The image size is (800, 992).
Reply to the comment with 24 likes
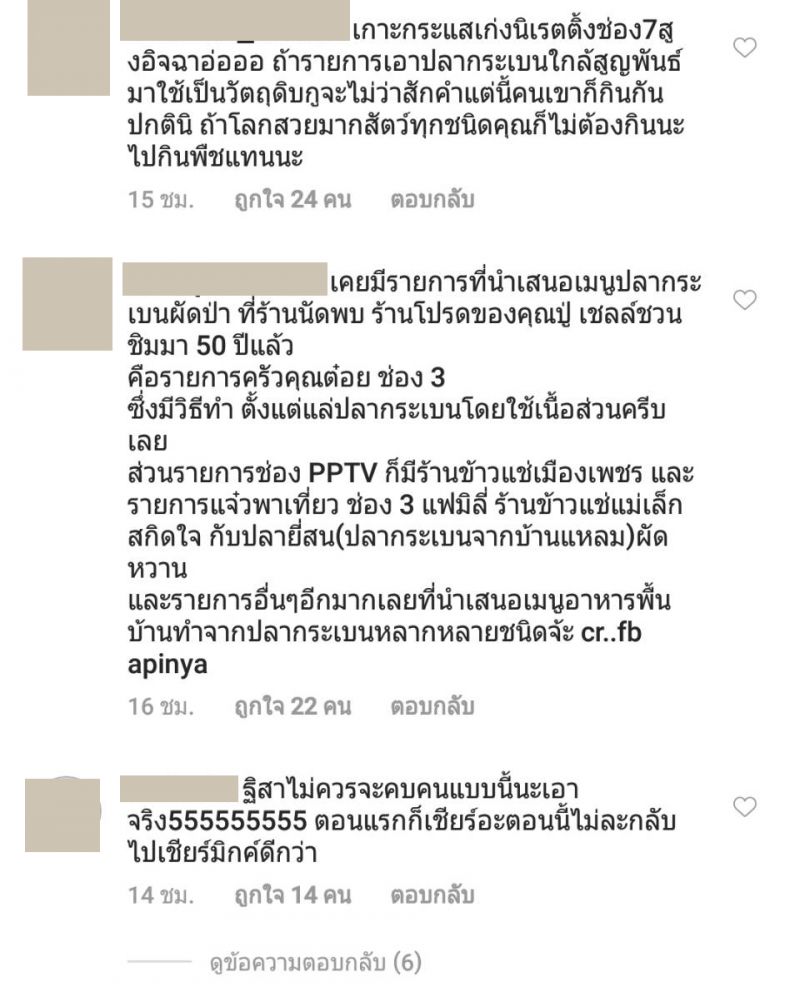(x=432, y=200)
